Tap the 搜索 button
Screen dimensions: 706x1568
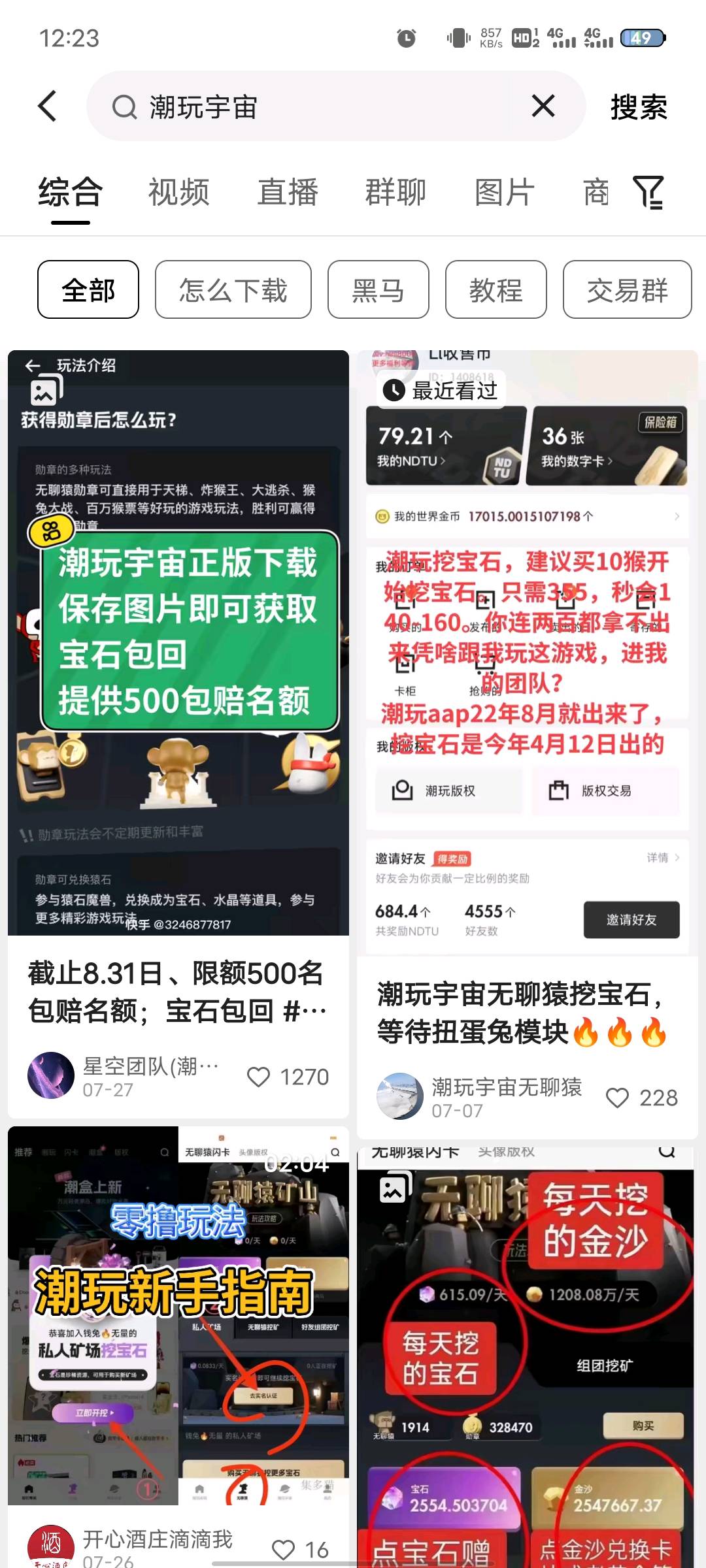pos(638,107)
